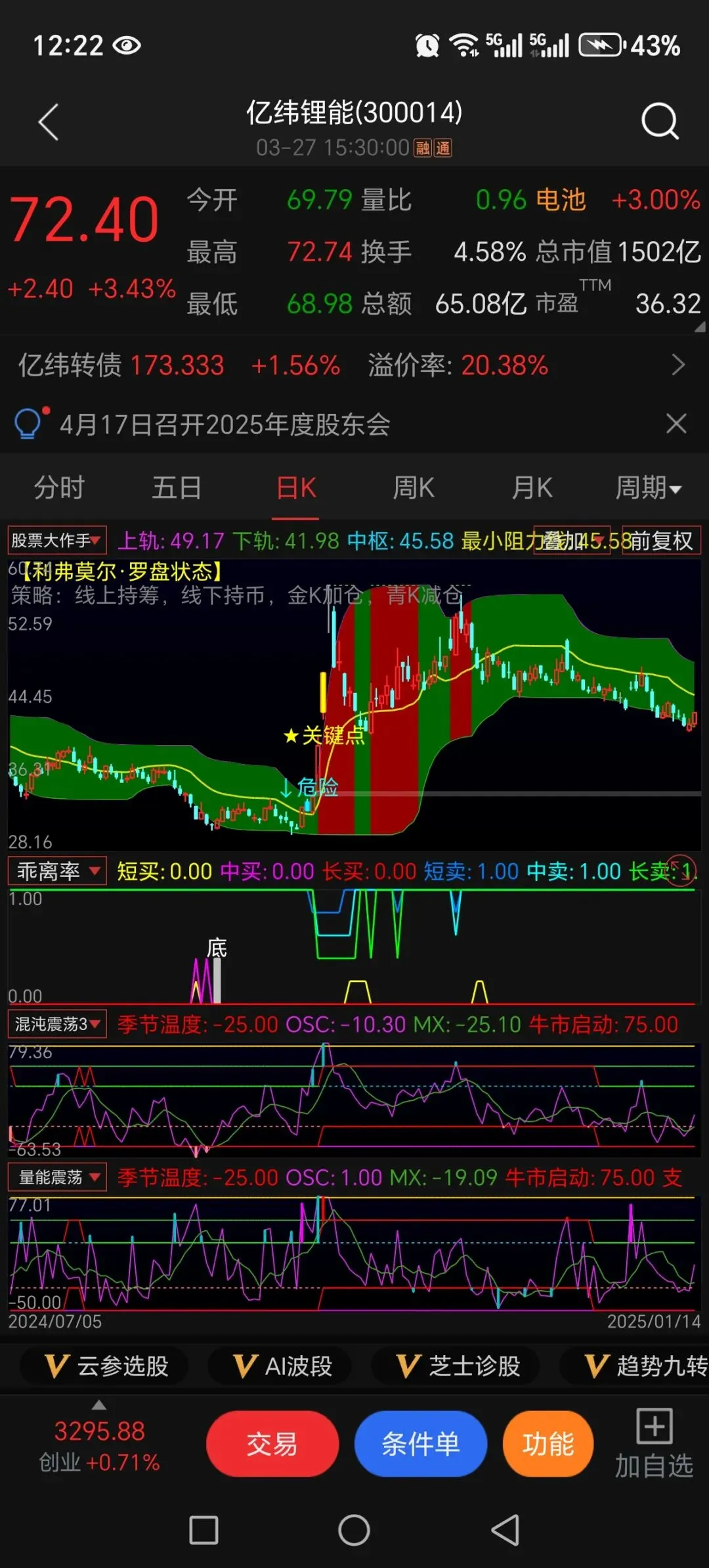The height and width of the screenshot is (1568, 709).
Task: Change the 乖离率 indicator
Action: point(57,872)
